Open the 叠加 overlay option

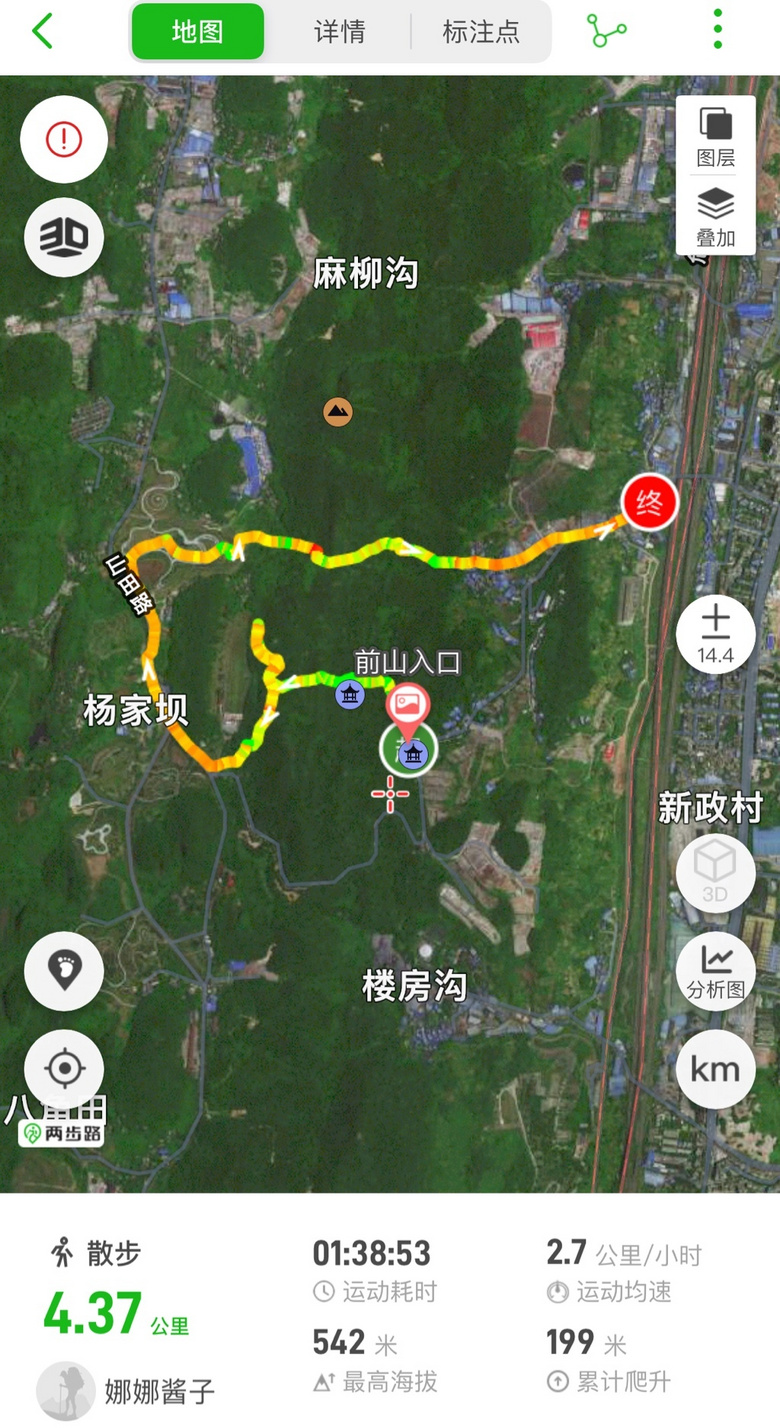point(715,217)
